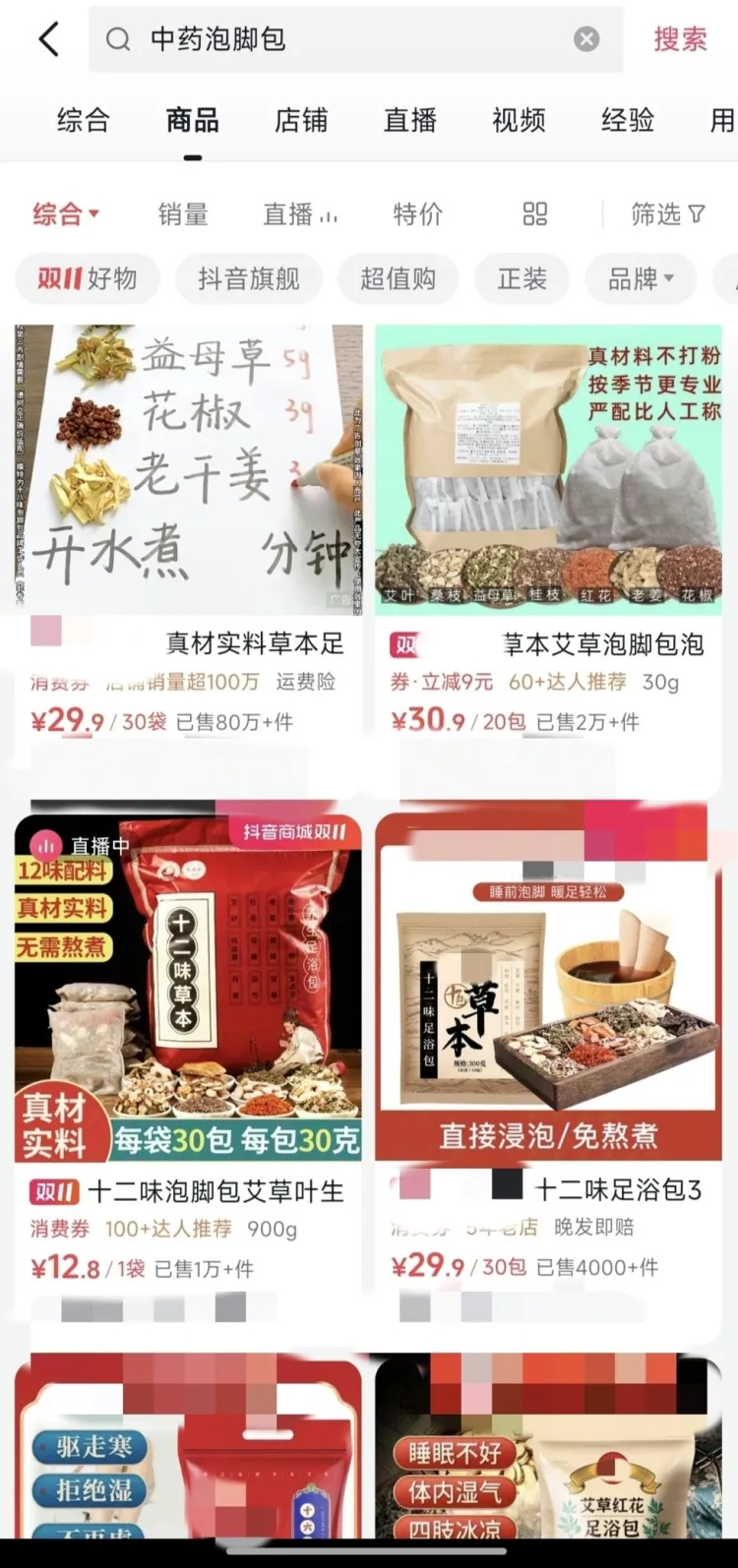Select the 超值购 chip
The width and height of the screenshot is (738, 1568).
pos(398,278)
